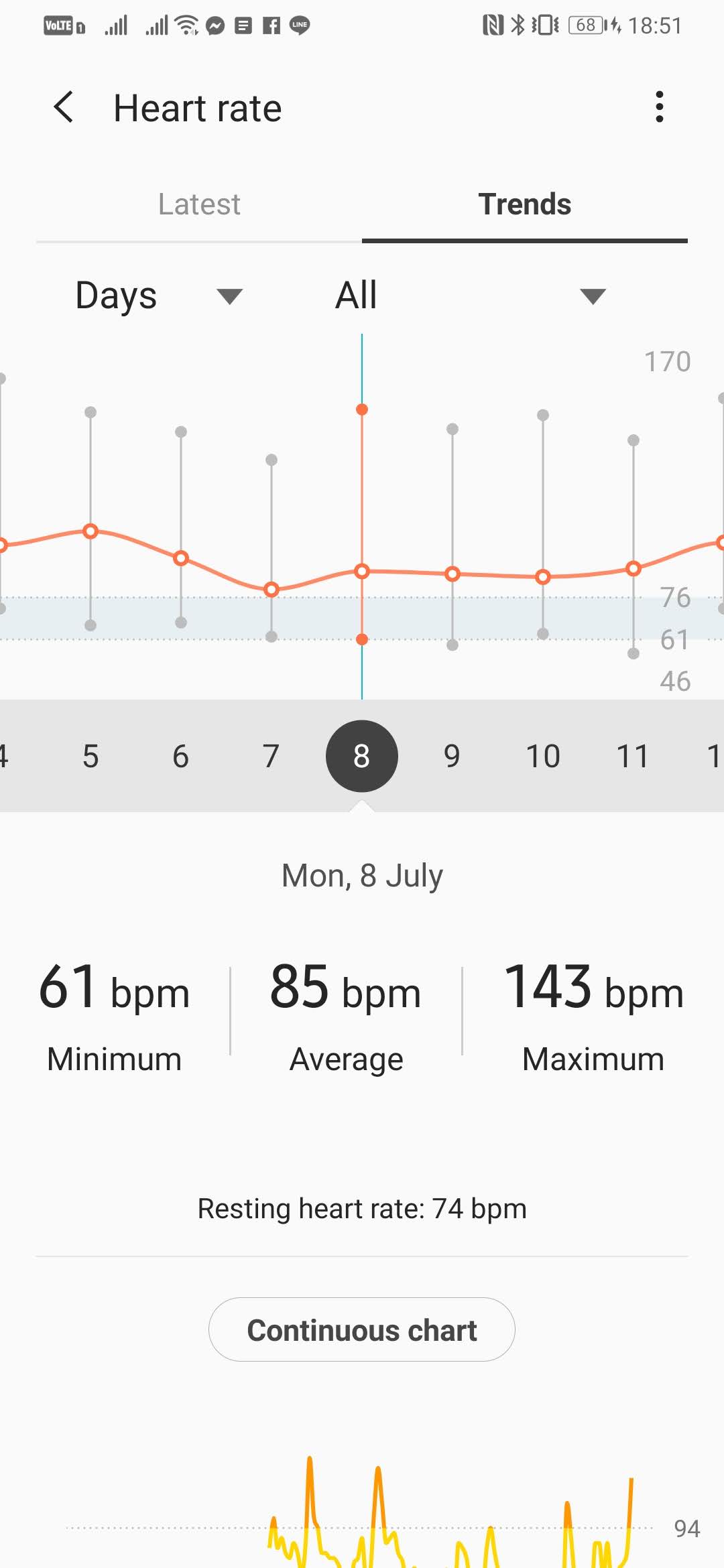
Task: Select the Trends tab
Action: pos(524,204)
